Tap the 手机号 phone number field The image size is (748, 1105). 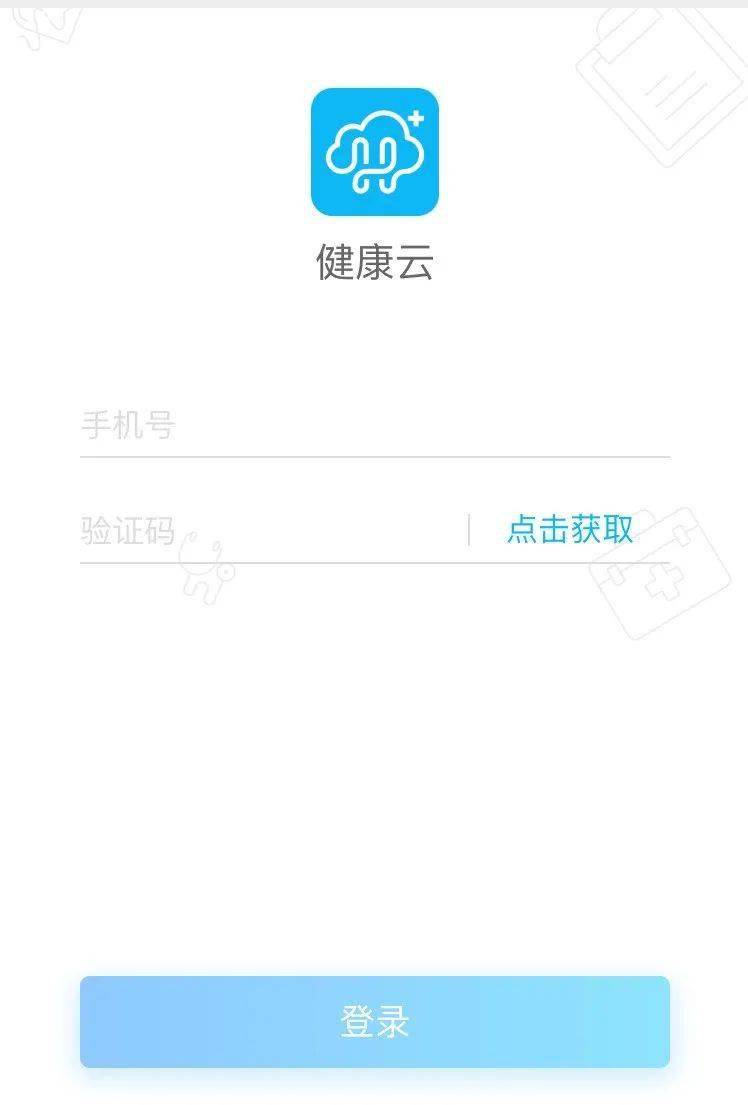(374, 426)
